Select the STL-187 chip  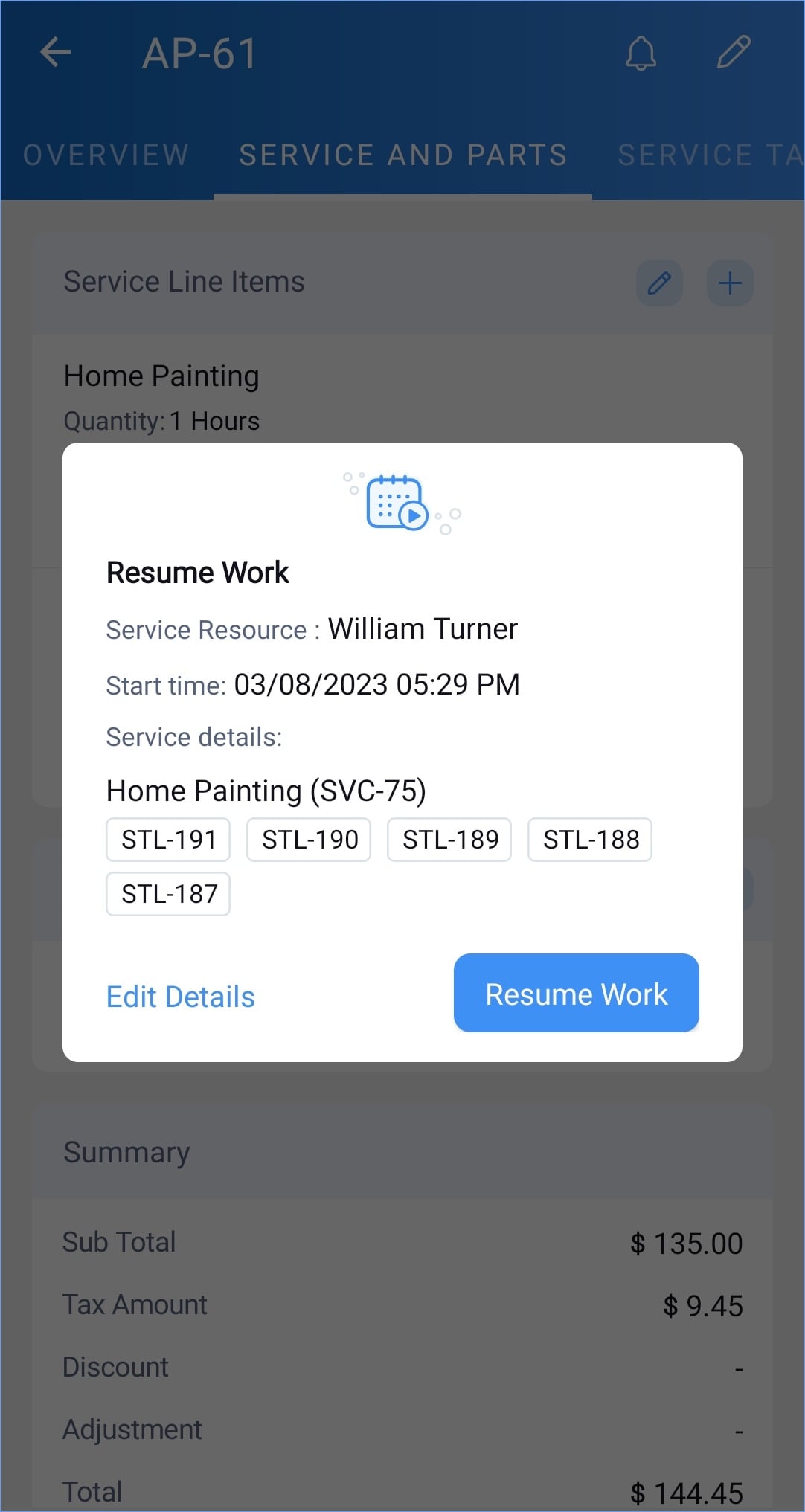click(x=168, y=894)
